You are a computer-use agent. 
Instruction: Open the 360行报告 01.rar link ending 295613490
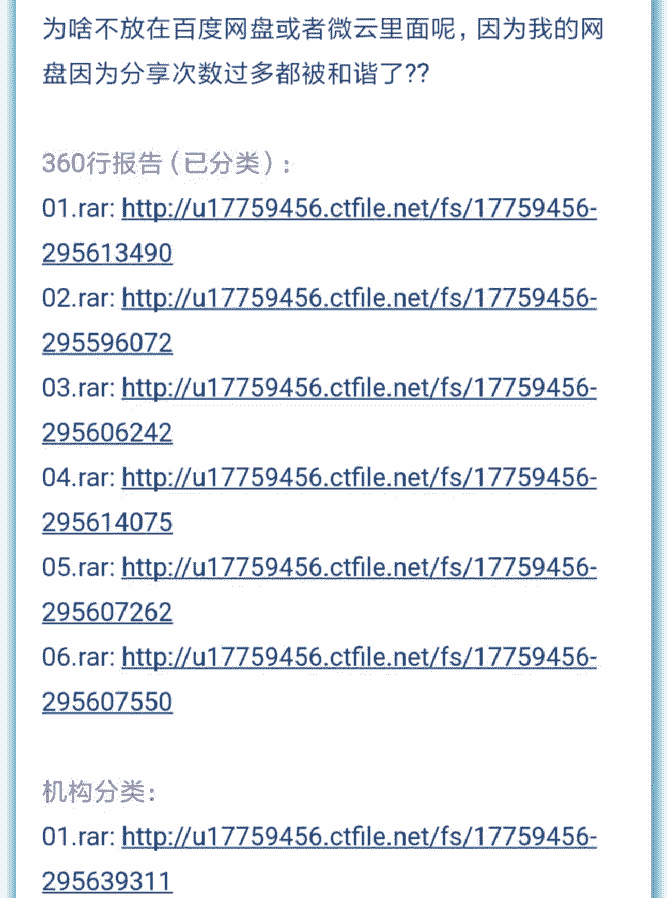point(359,209)
